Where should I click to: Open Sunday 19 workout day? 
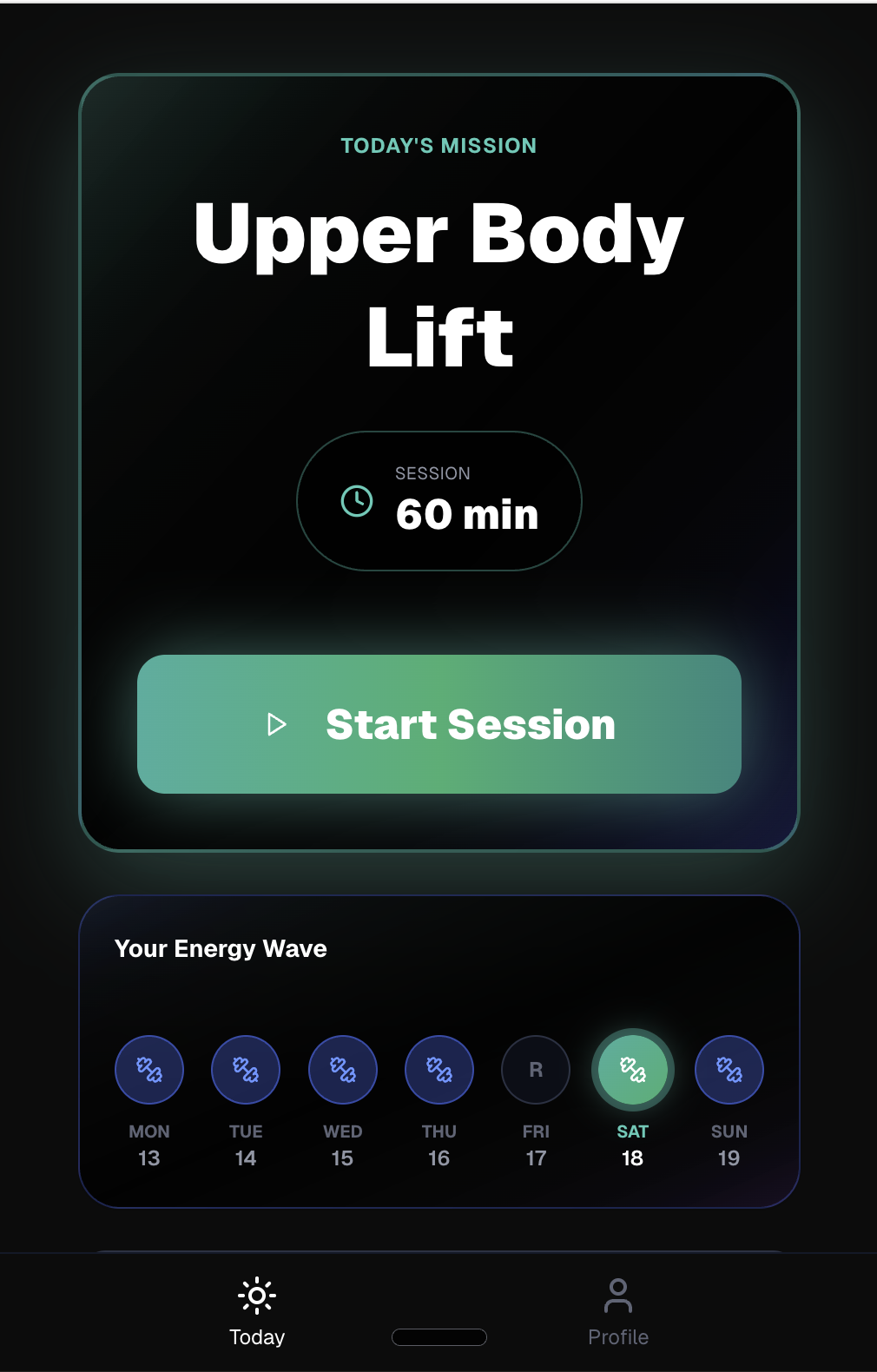click(729, 1070)
